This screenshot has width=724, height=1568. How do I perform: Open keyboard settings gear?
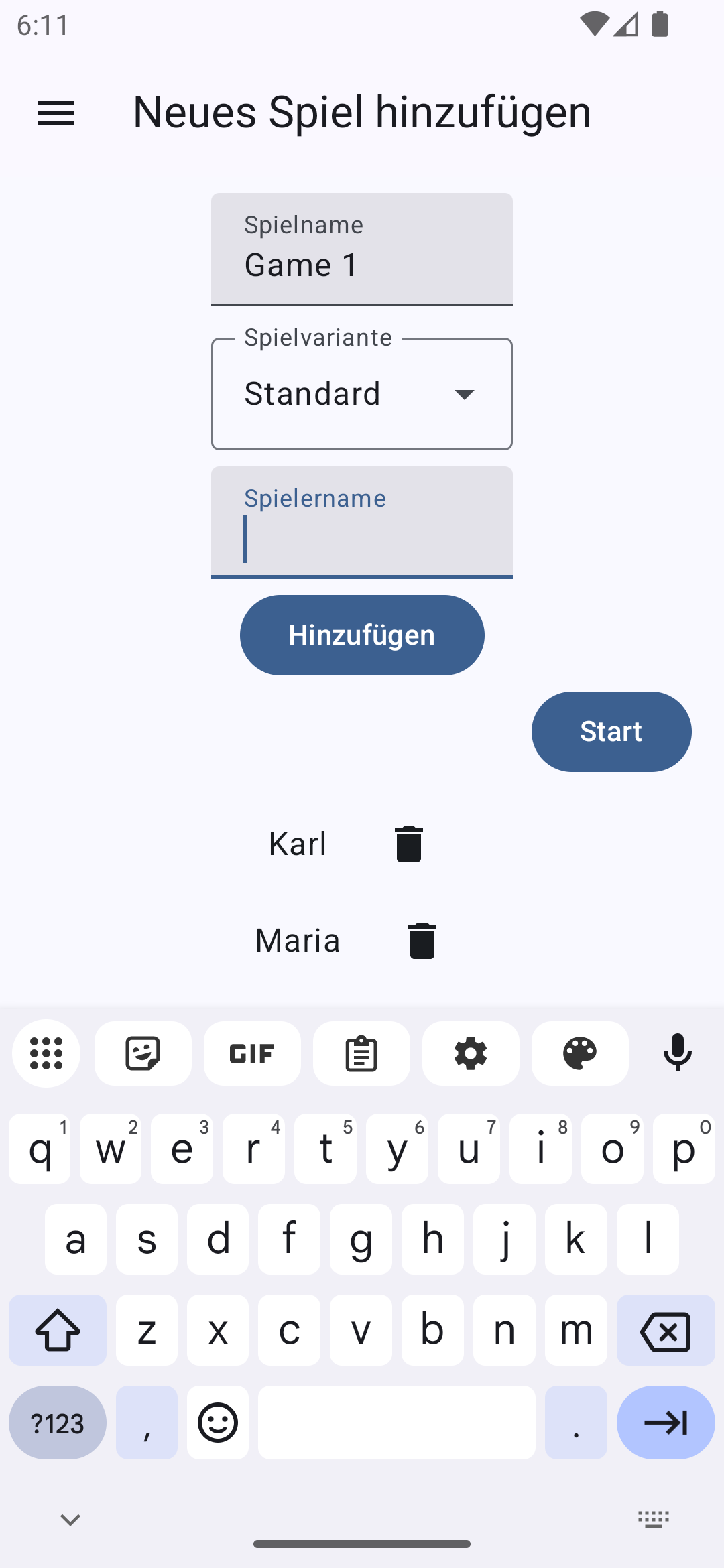coord(471,1053)
